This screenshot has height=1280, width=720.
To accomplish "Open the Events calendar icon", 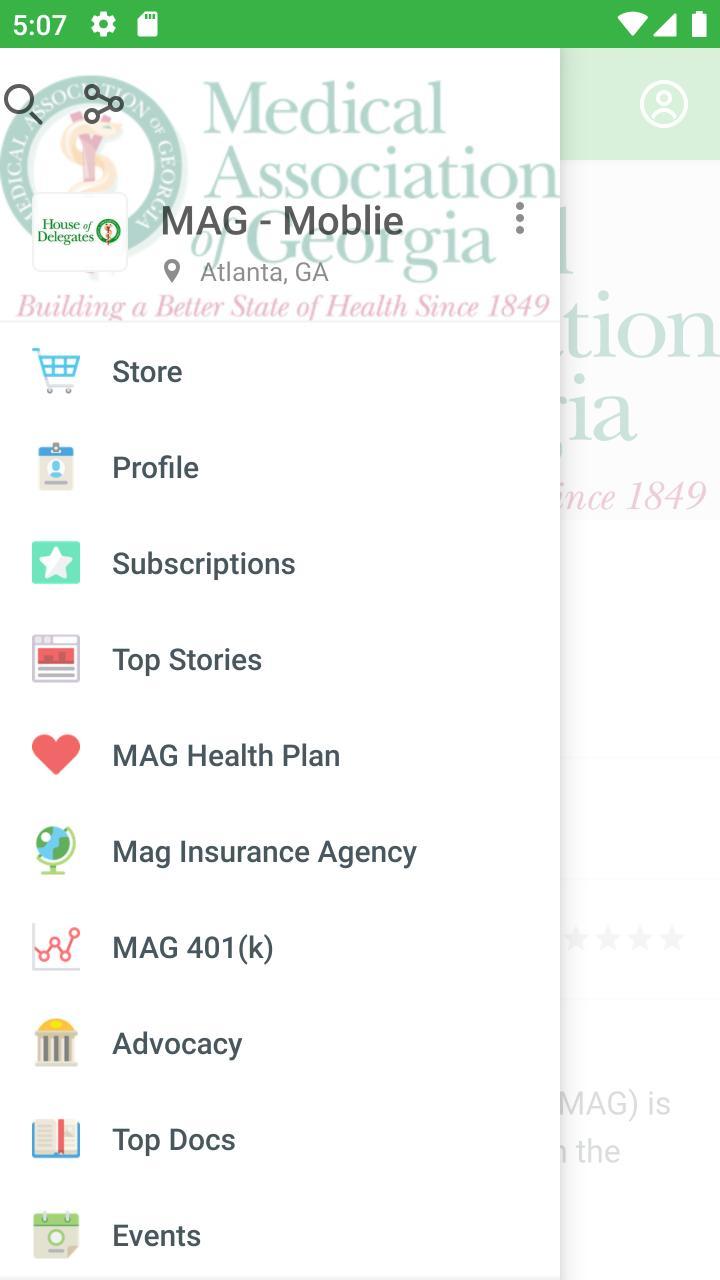I will click(55, 1234).
